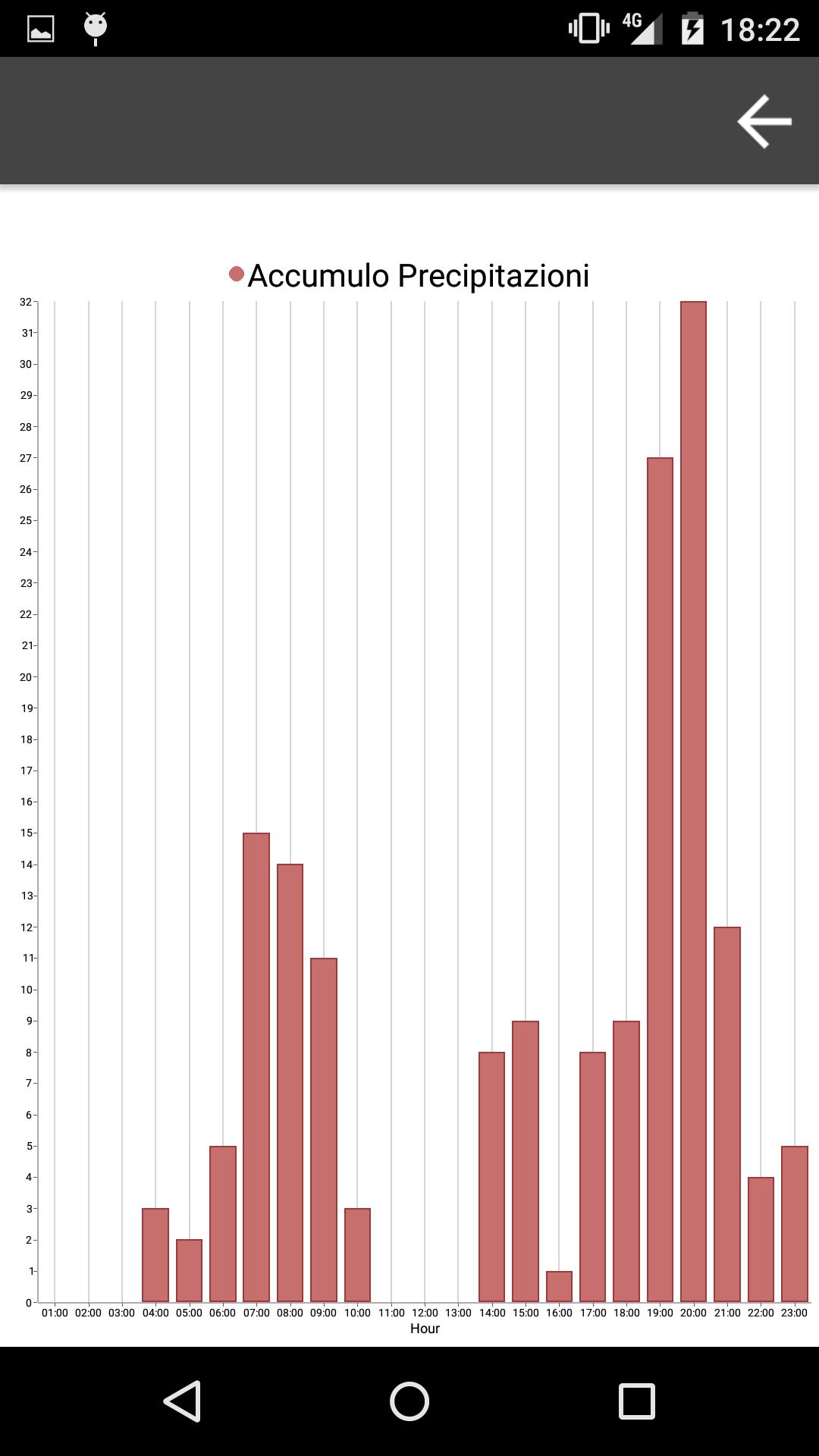Tap the system back button
Image resolution: width=819 pixels, height=1456 pixels.
click(x=182, y=1401)
